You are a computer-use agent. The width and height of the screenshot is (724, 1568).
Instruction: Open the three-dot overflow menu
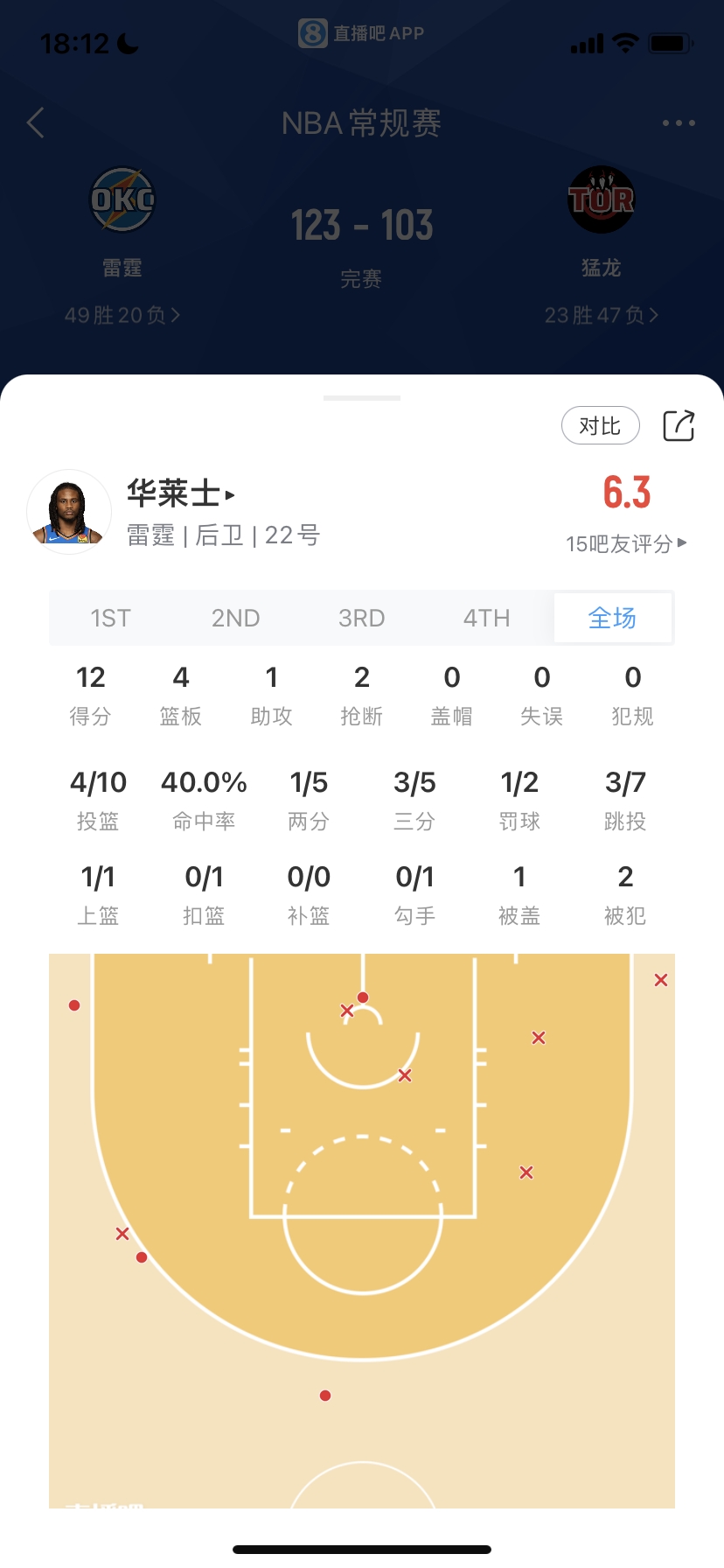(x=679, y=123)
